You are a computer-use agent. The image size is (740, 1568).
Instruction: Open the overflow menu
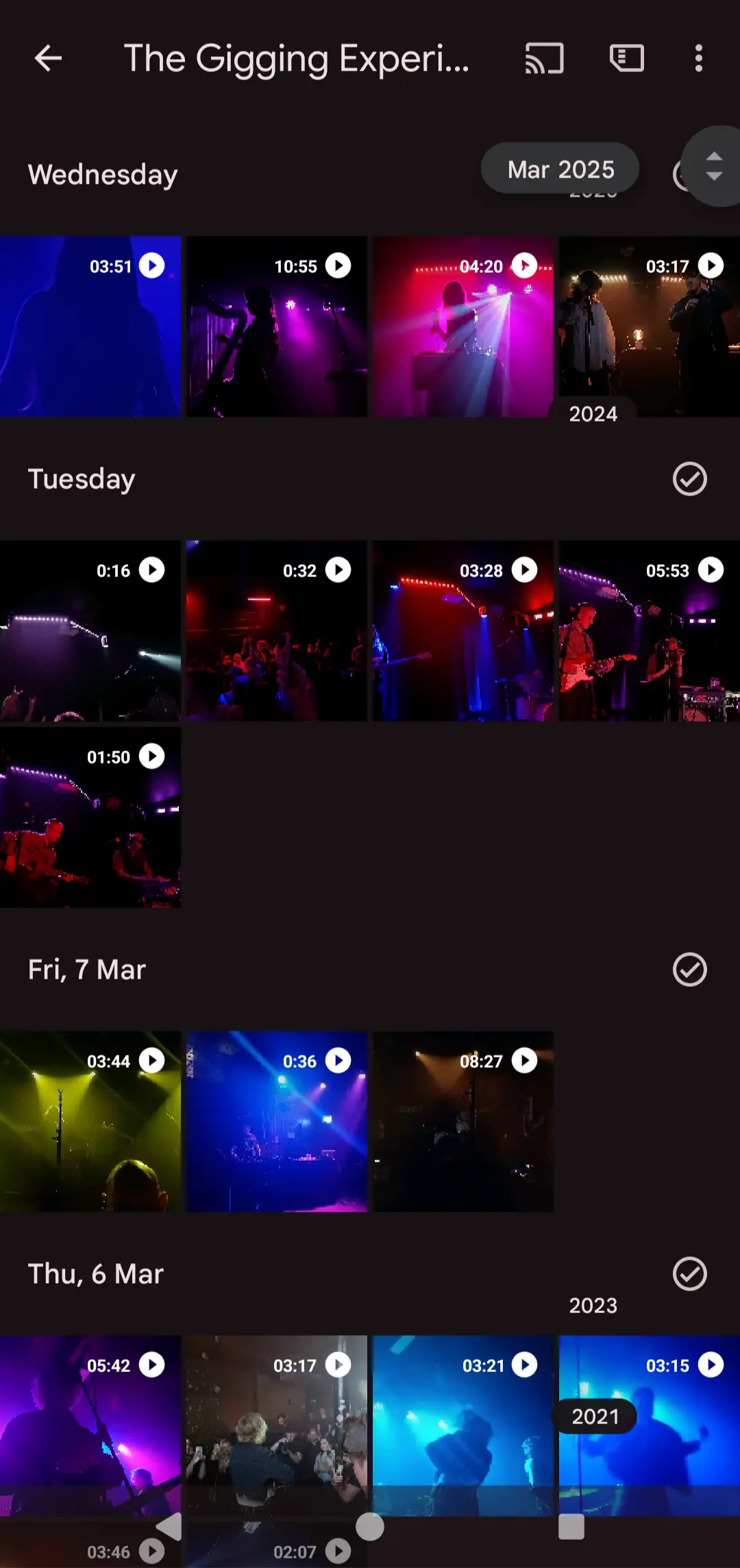click(698, 58)
